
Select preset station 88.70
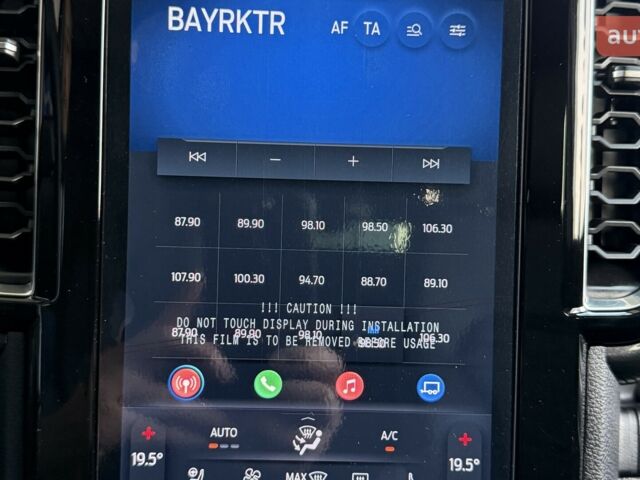(x=373, y=282)
